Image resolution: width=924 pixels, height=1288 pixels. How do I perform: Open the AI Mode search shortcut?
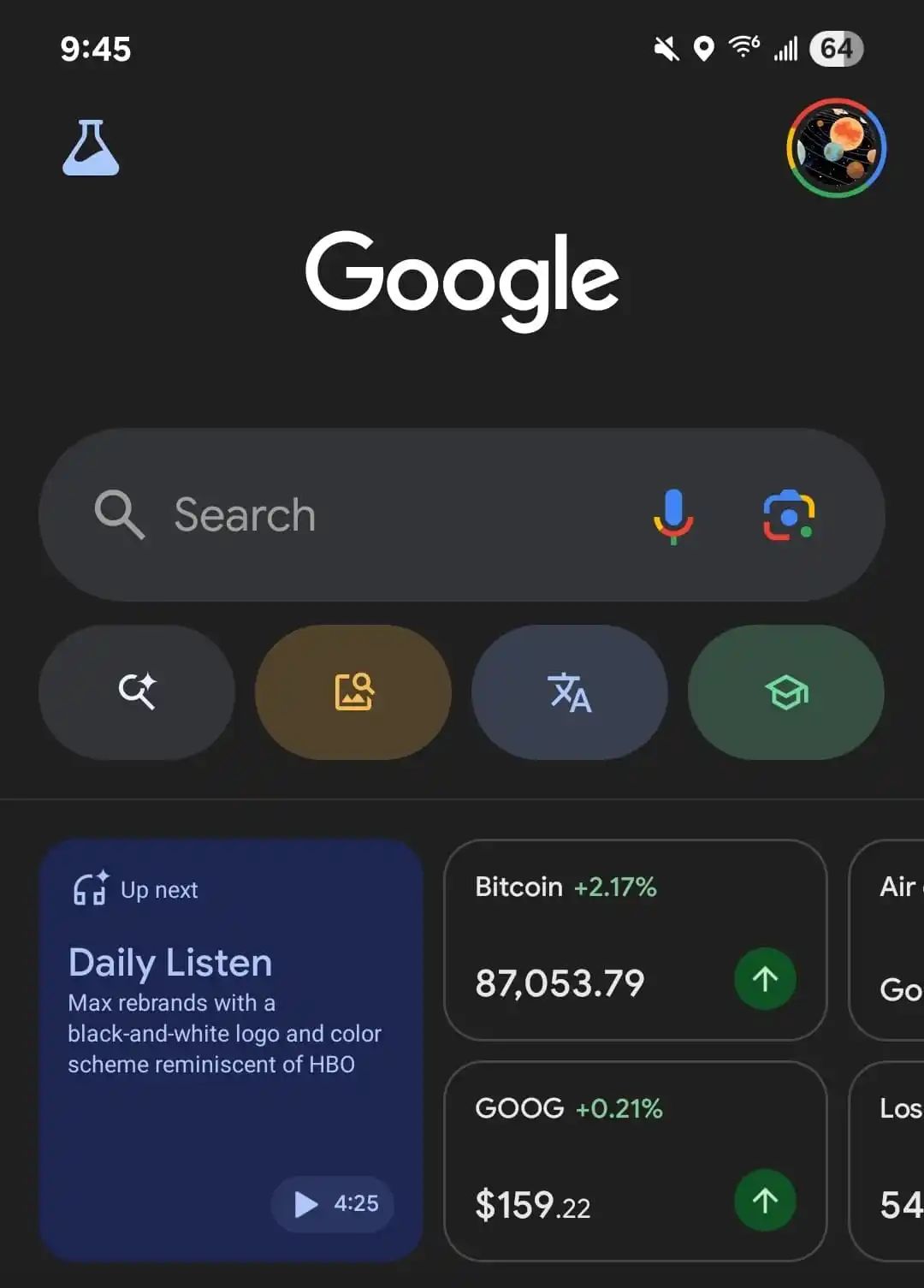click(137, 691)
